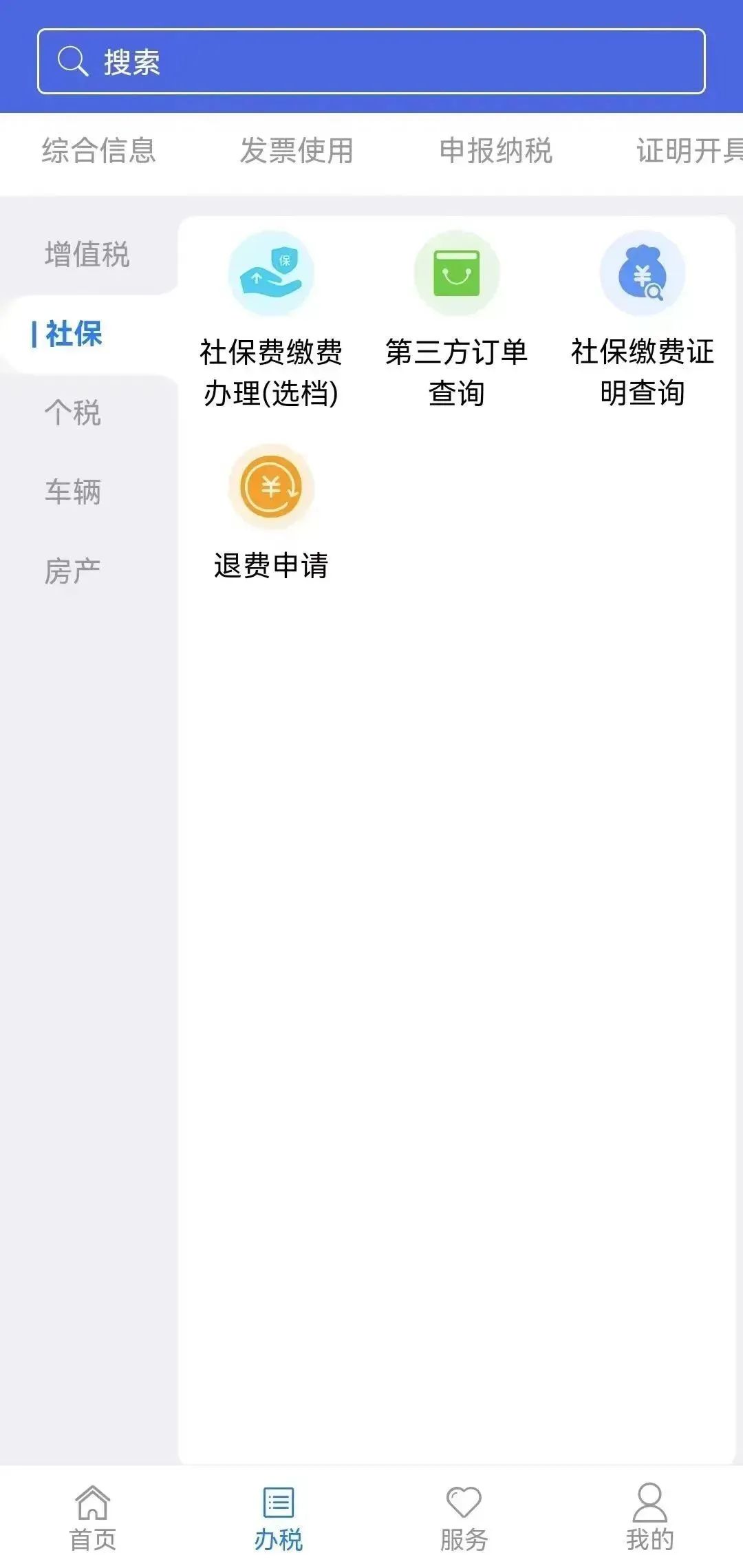Tap the 搜索 search box
The width and height of the screenshot is (743, 1568).
pos(371,61)
